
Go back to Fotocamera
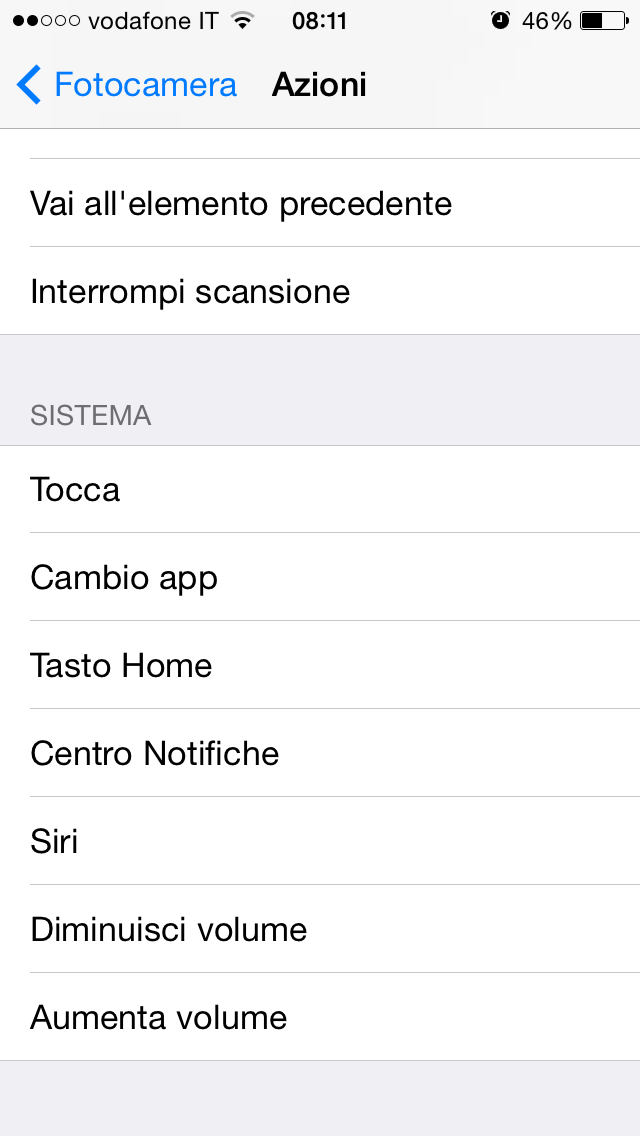point(128,85)
